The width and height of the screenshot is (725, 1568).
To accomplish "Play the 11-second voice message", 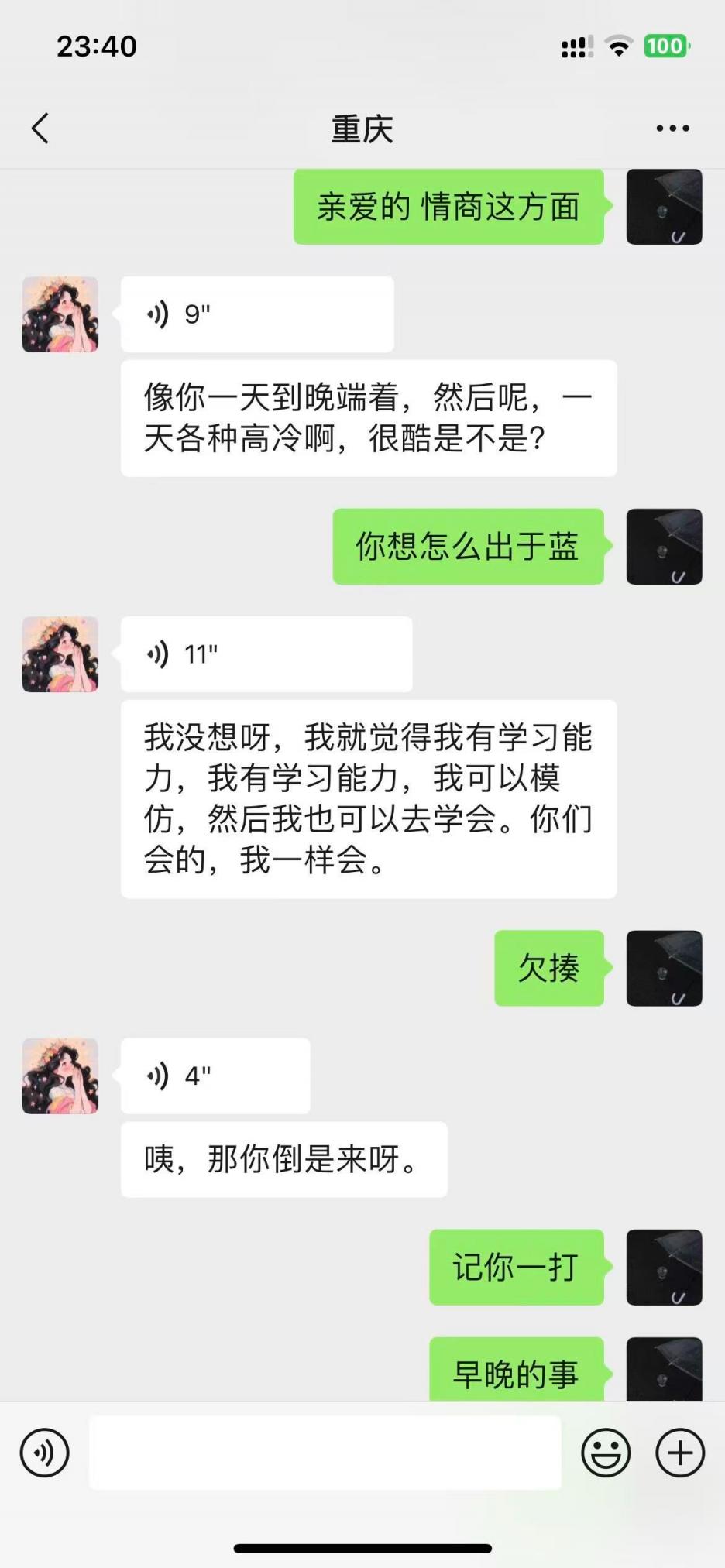I will click(x=266, y=654).
